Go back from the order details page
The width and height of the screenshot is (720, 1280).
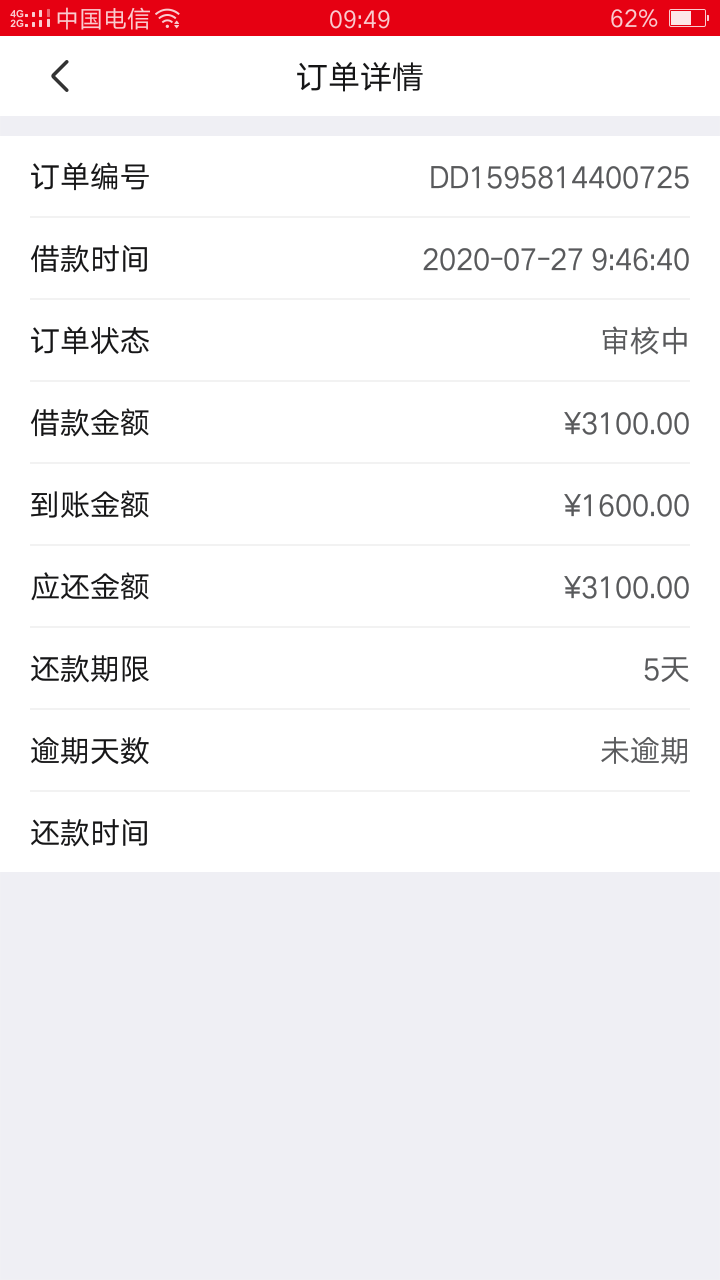pos(60,76)
